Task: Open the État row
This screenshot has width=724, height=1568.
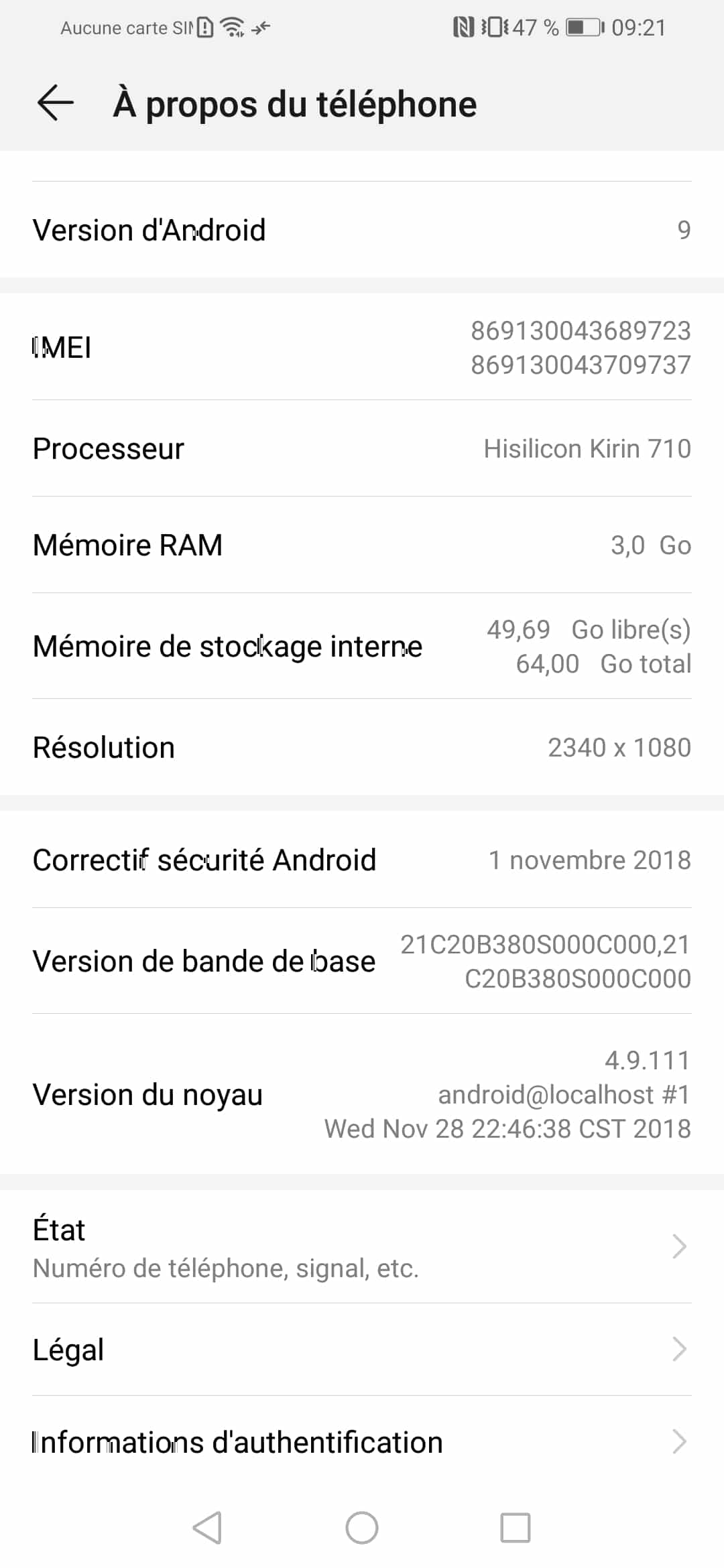Action: [362, 1247]
